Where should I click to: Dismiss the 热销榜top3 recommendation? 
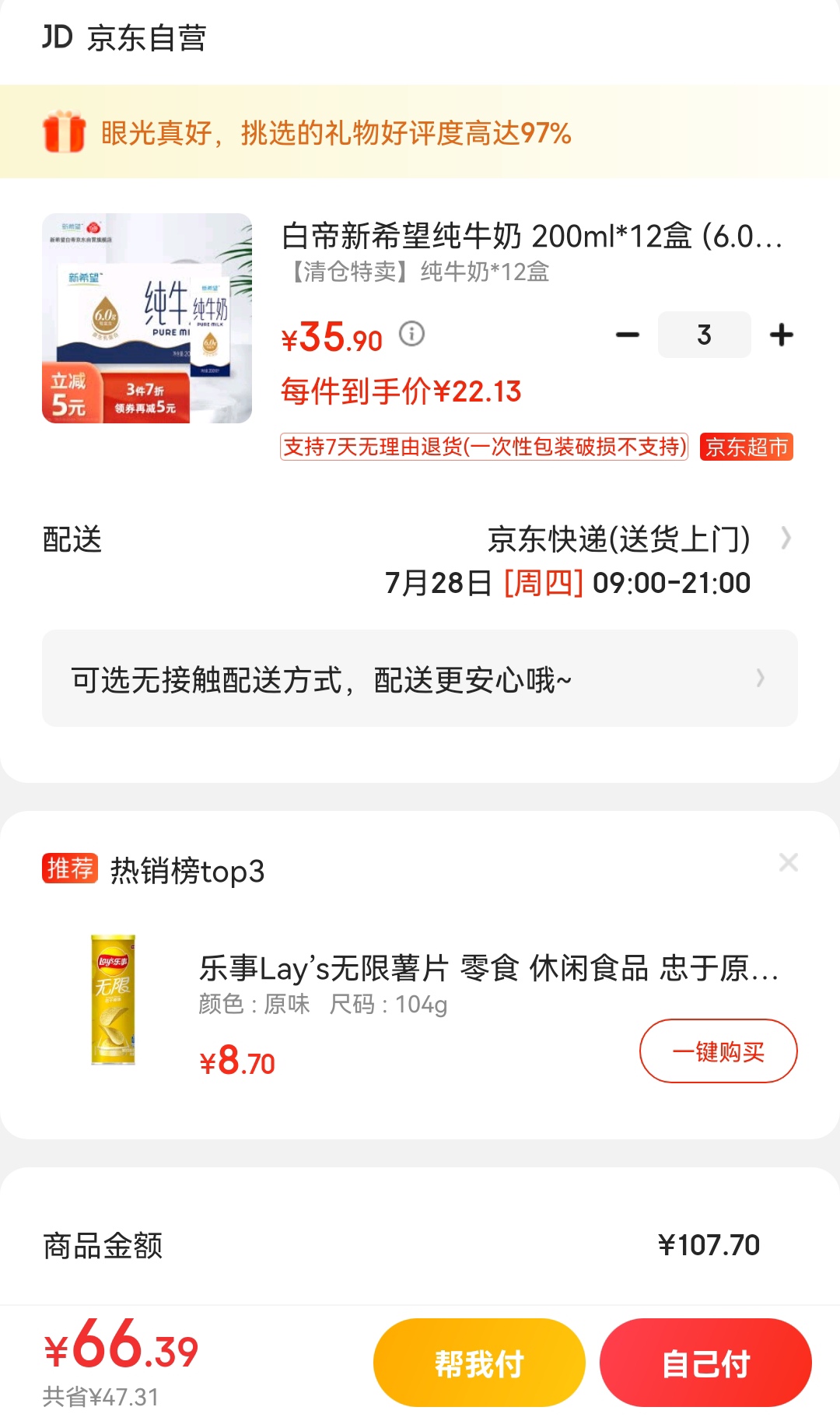coord(789,861)
